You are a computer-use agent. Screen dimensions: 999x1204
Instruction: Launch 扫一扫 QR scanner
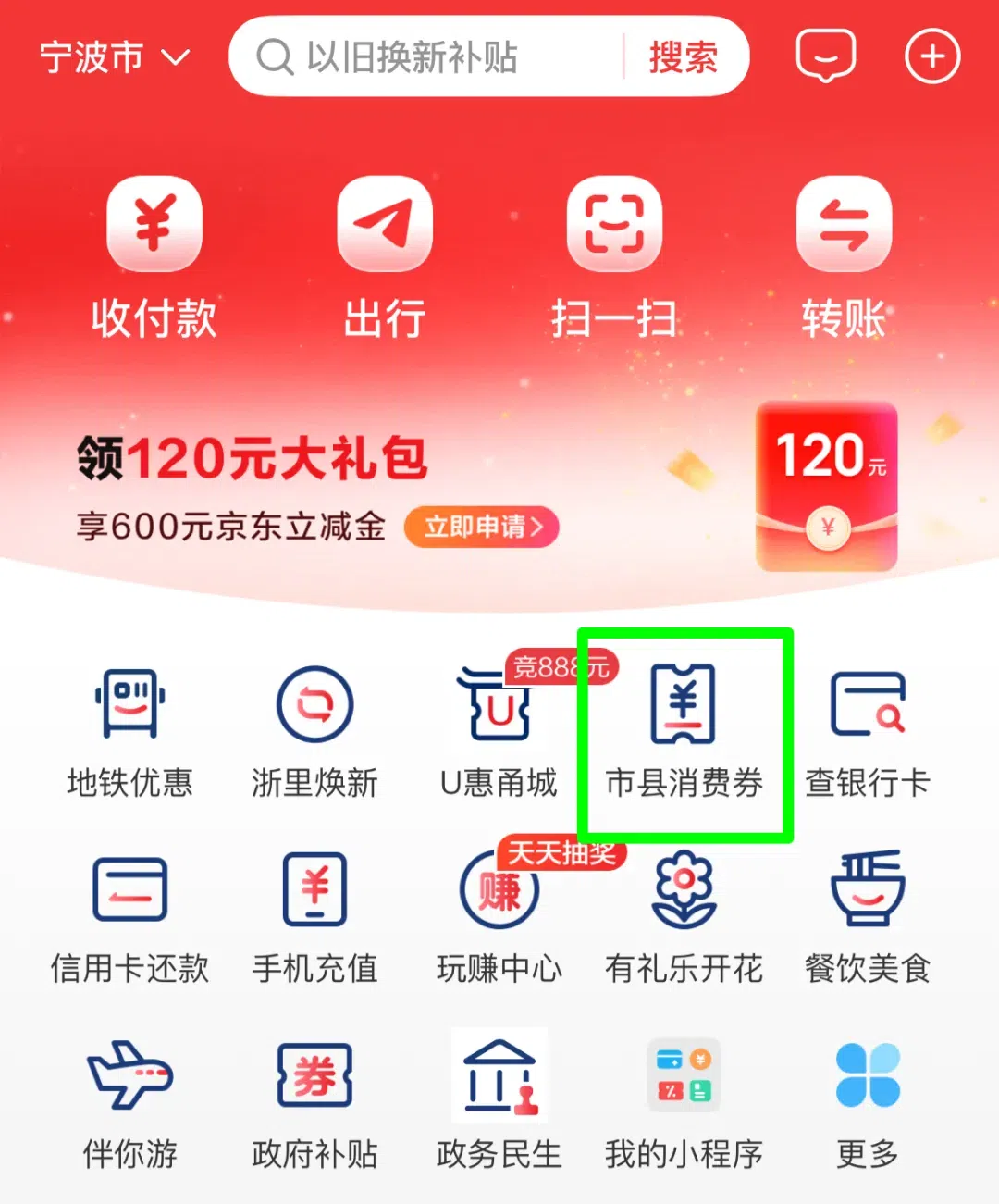(x=614, y=254)
